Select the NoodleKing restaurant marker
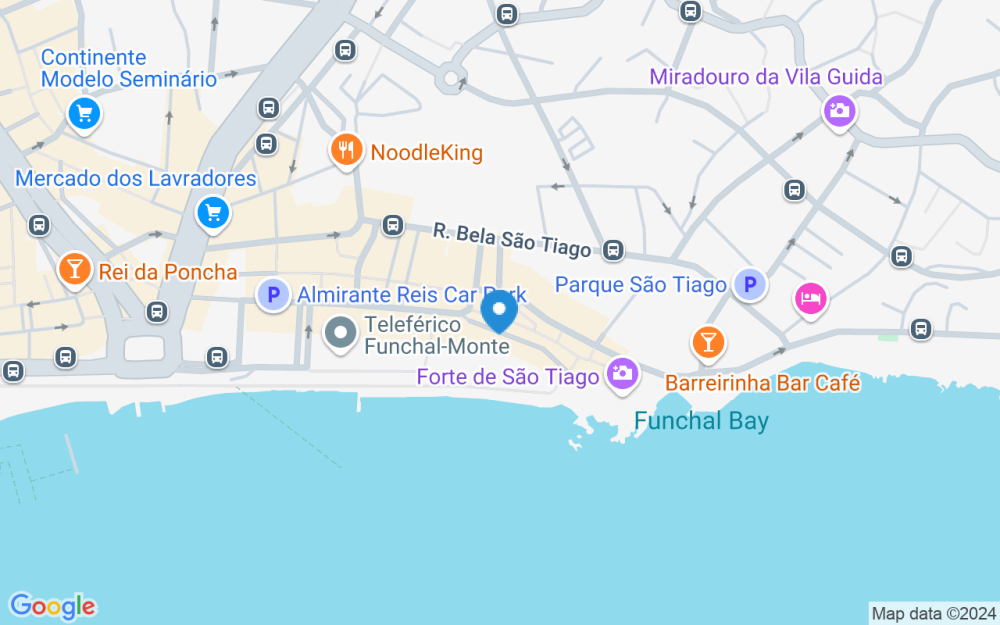 346,151
